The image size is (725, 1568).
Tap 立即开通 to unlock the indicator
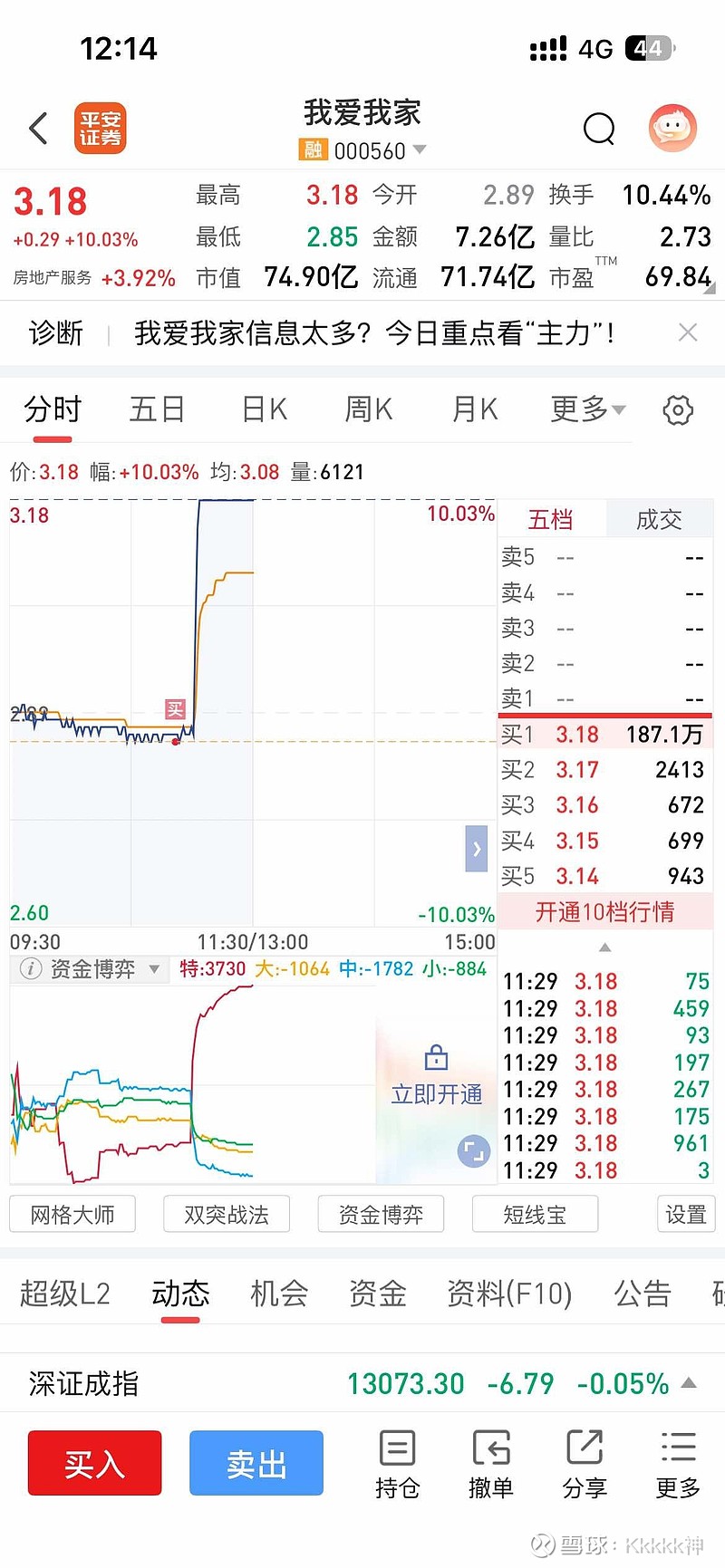point(436,1080)
